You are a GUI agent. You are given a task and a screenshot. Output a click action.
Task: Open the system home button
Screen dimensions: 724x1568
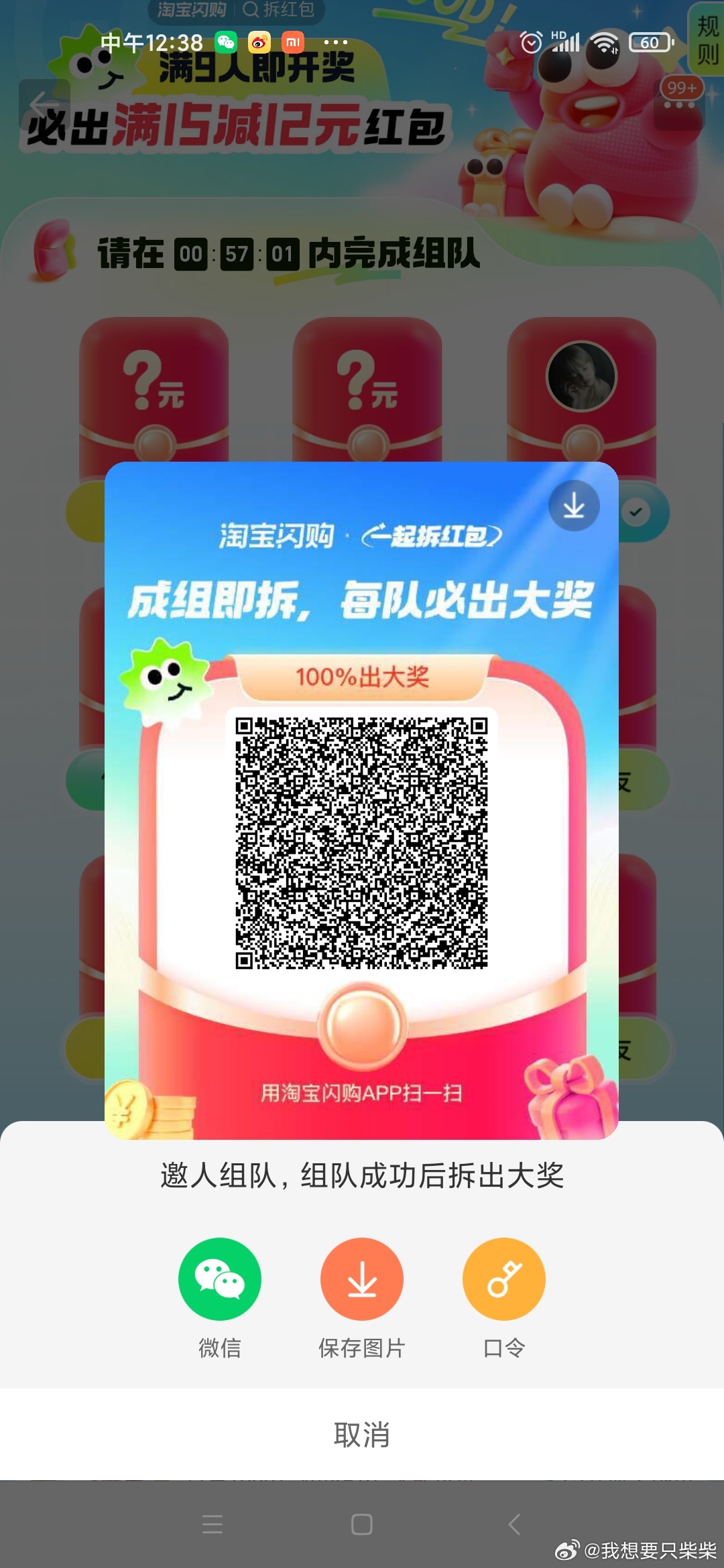click(x=362, y=1524)
